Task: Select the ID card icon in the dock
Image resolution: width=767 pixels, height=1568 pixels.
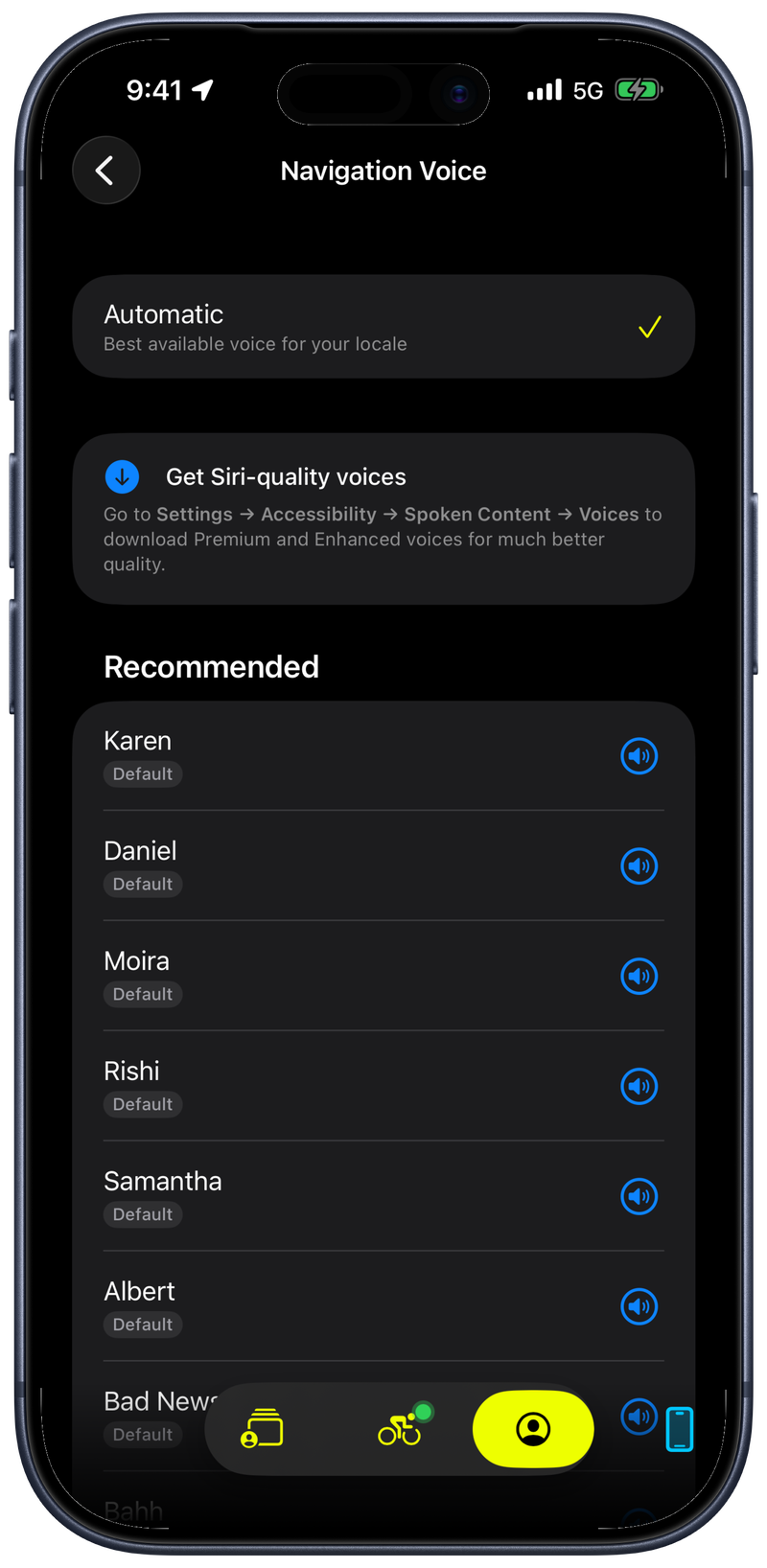Action: click(x=259, y=1428)
